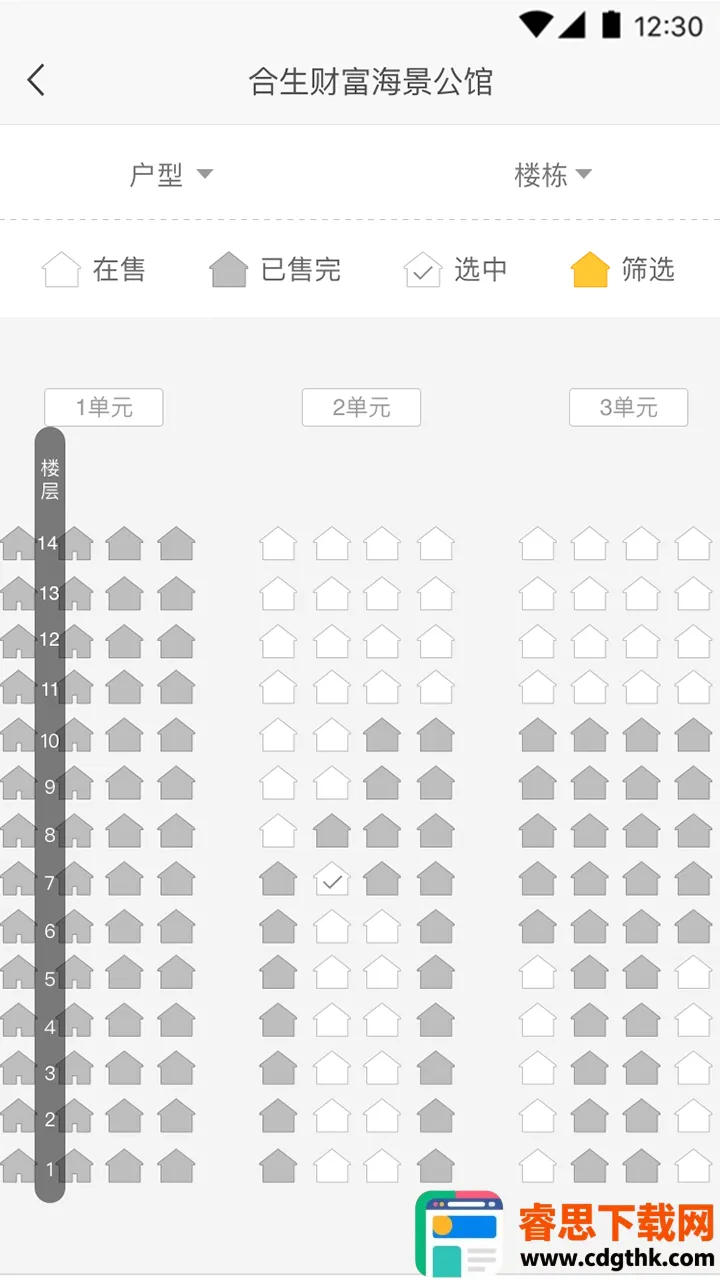Select the 2单元 unit label
This screenshot has width=720, height=1280.
coord(361,408)
